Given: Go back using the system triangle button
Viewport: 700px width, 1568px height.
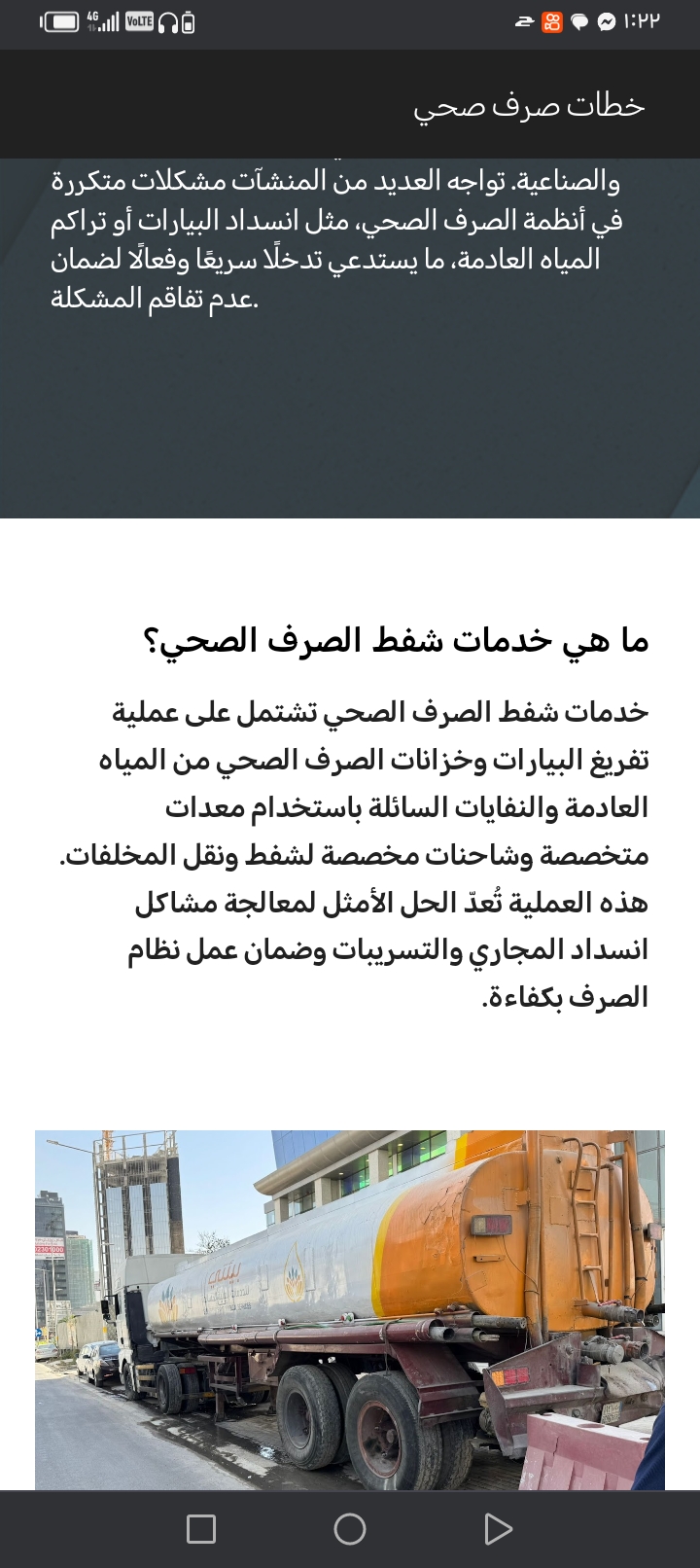Looking at the screenshot, I should (x=498, y=1529).
